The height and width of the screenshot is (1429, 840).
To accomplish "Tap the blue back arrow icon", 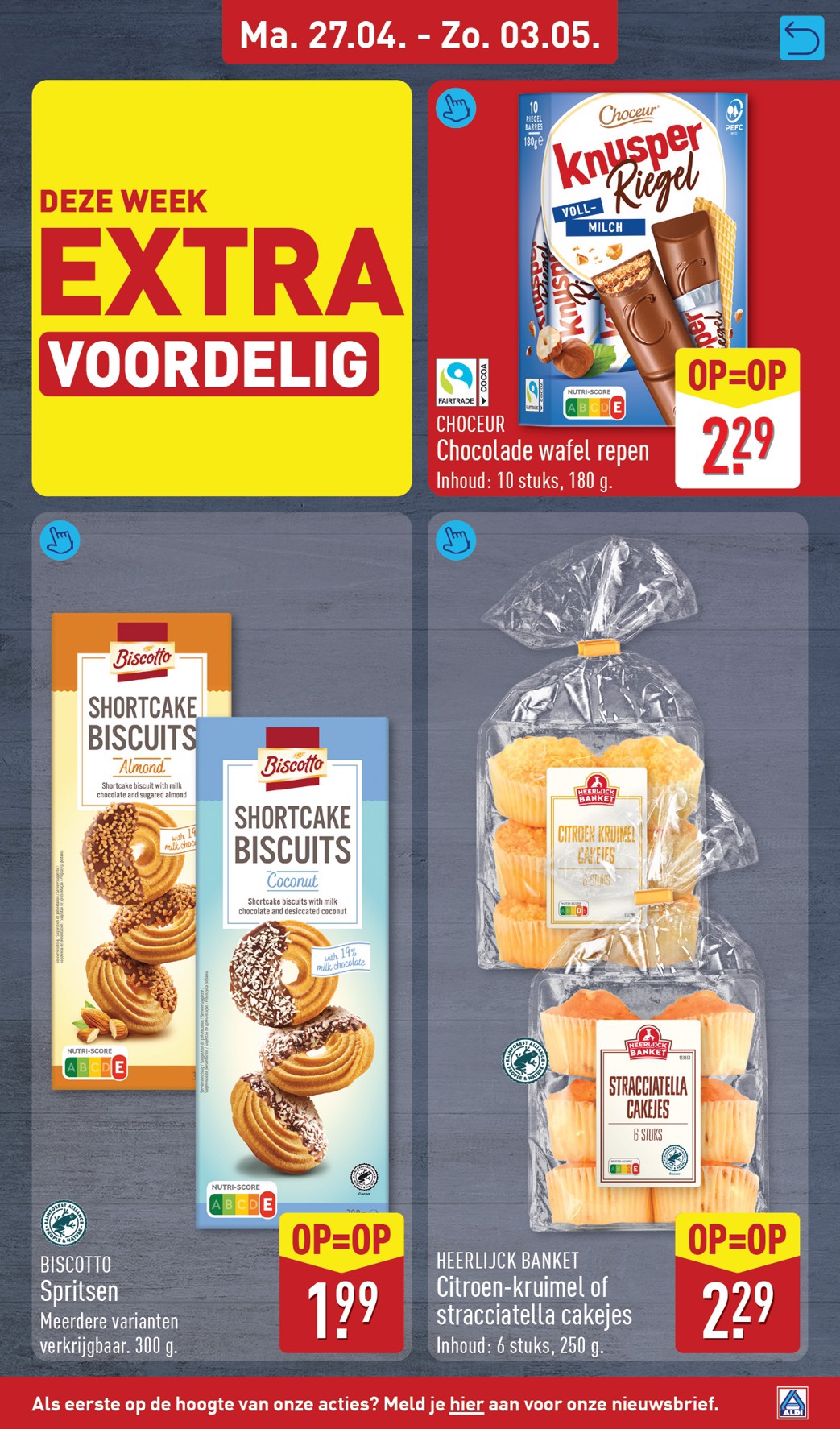I will [x=801, y=39].
